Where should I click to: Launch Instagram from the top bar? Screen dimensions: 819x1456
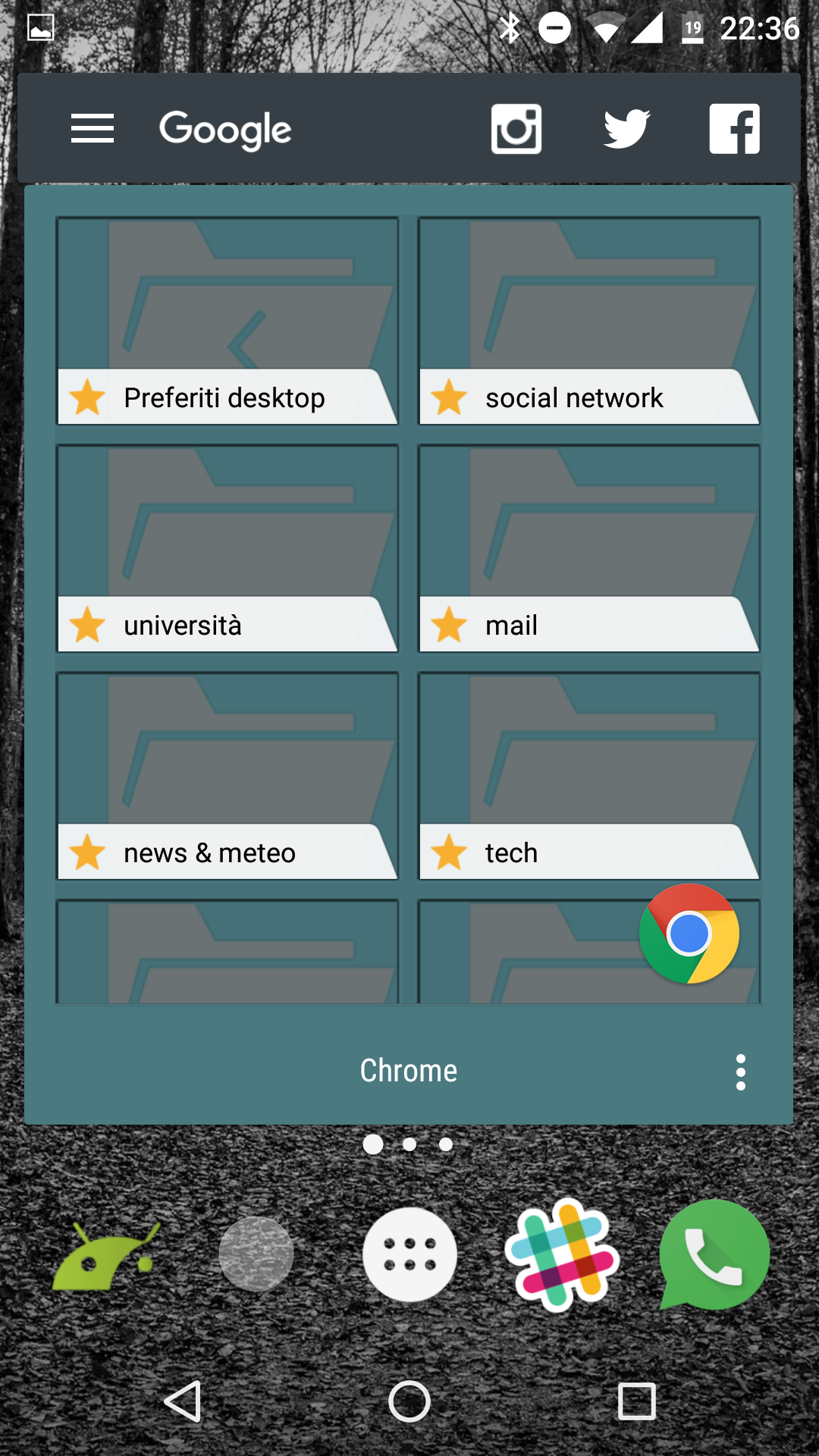click(516, 129)
